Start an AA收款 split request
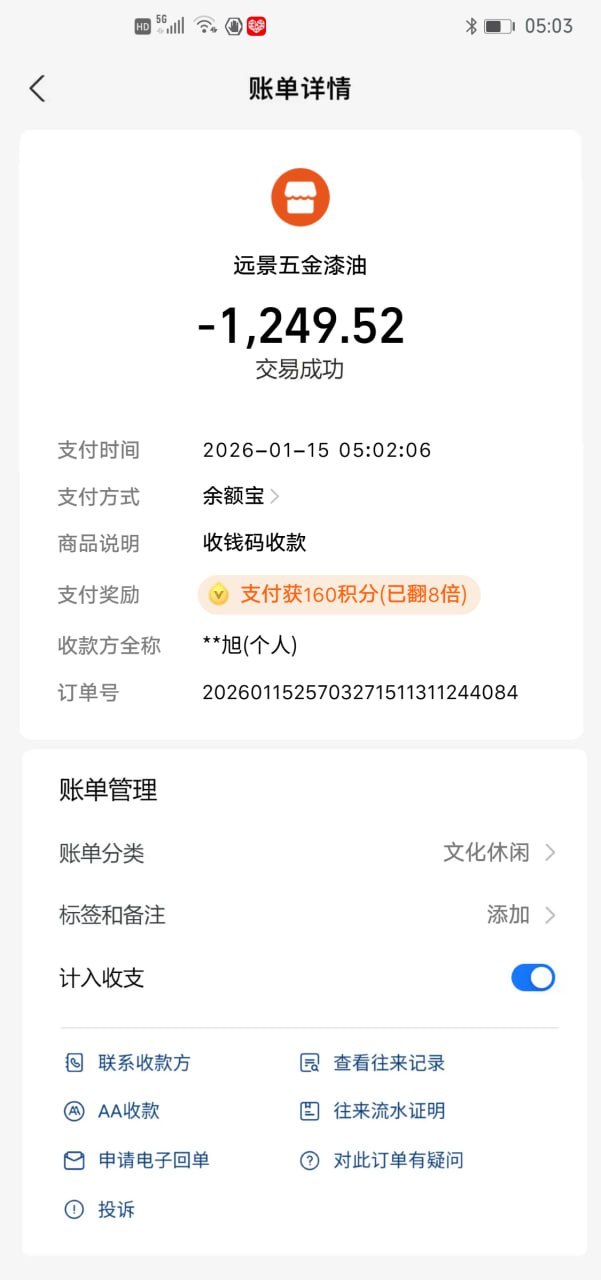 coord(112,1111)
